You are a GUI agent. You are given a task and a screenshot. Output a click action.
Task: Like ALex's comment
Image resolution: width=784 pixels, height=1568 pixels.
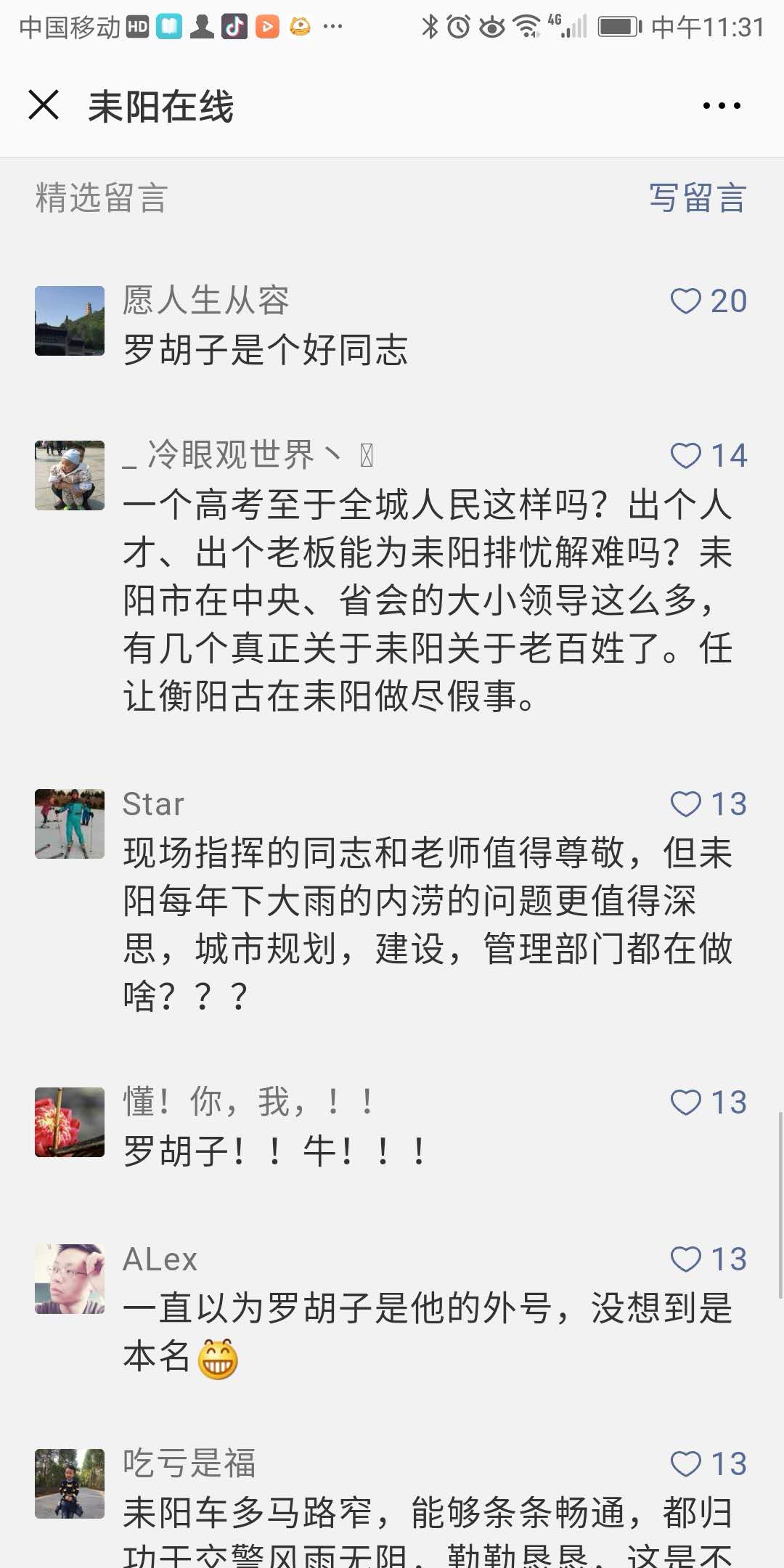tap(686, 1259)
